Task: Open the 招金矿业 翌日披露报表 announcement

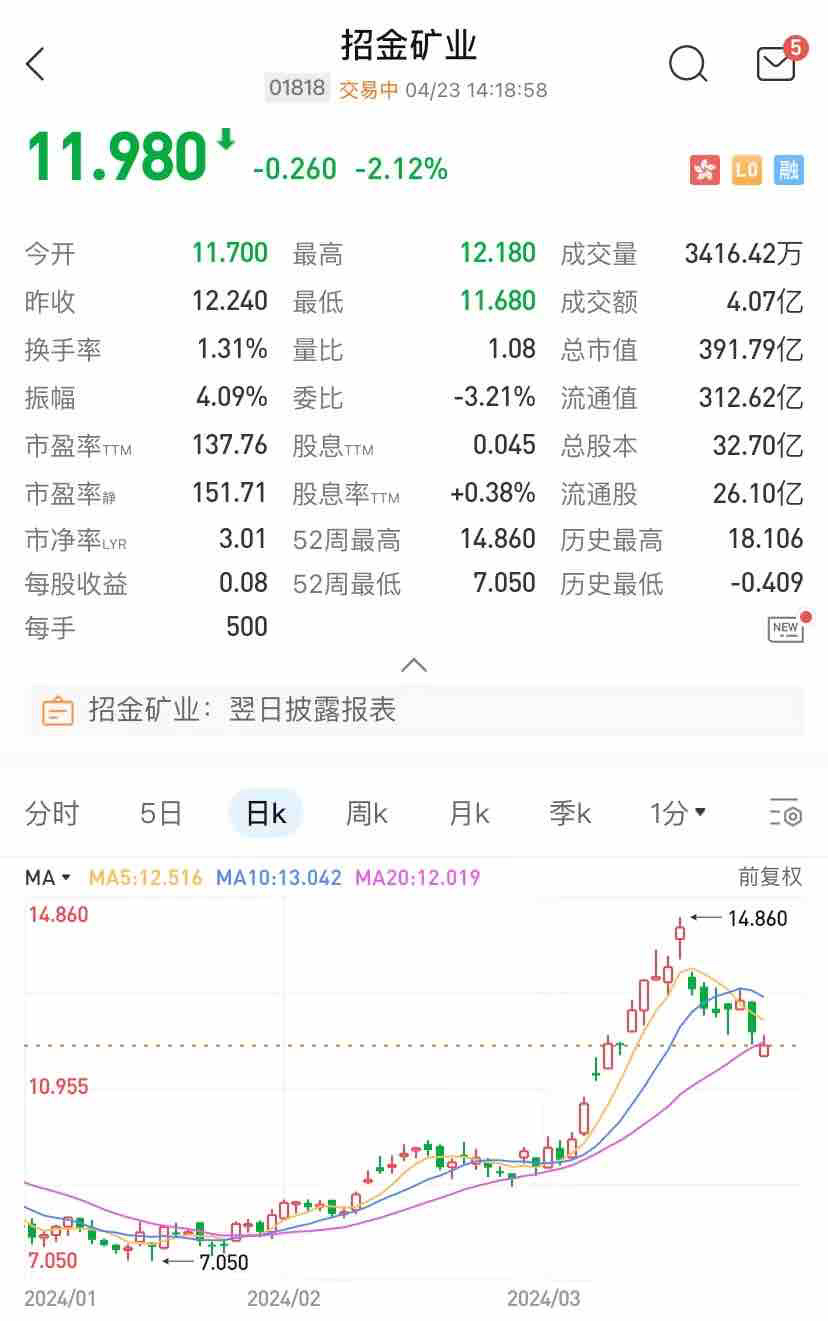Action: 414,710
